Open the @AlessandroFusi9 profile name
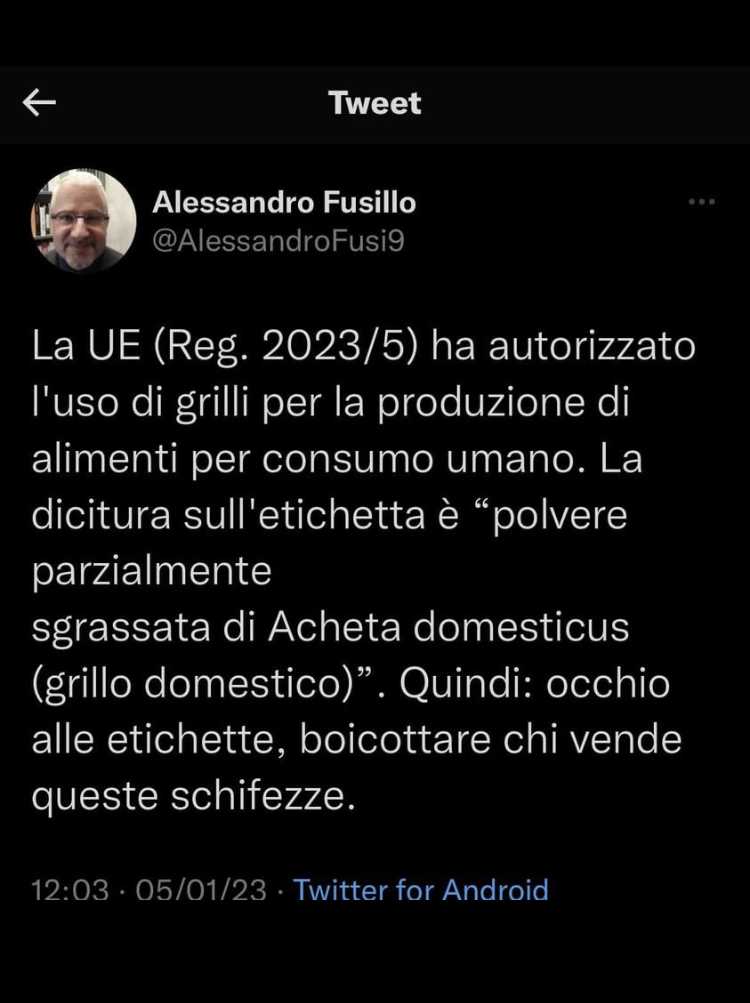The image size is (750, 1003). [x=278, y=241]
